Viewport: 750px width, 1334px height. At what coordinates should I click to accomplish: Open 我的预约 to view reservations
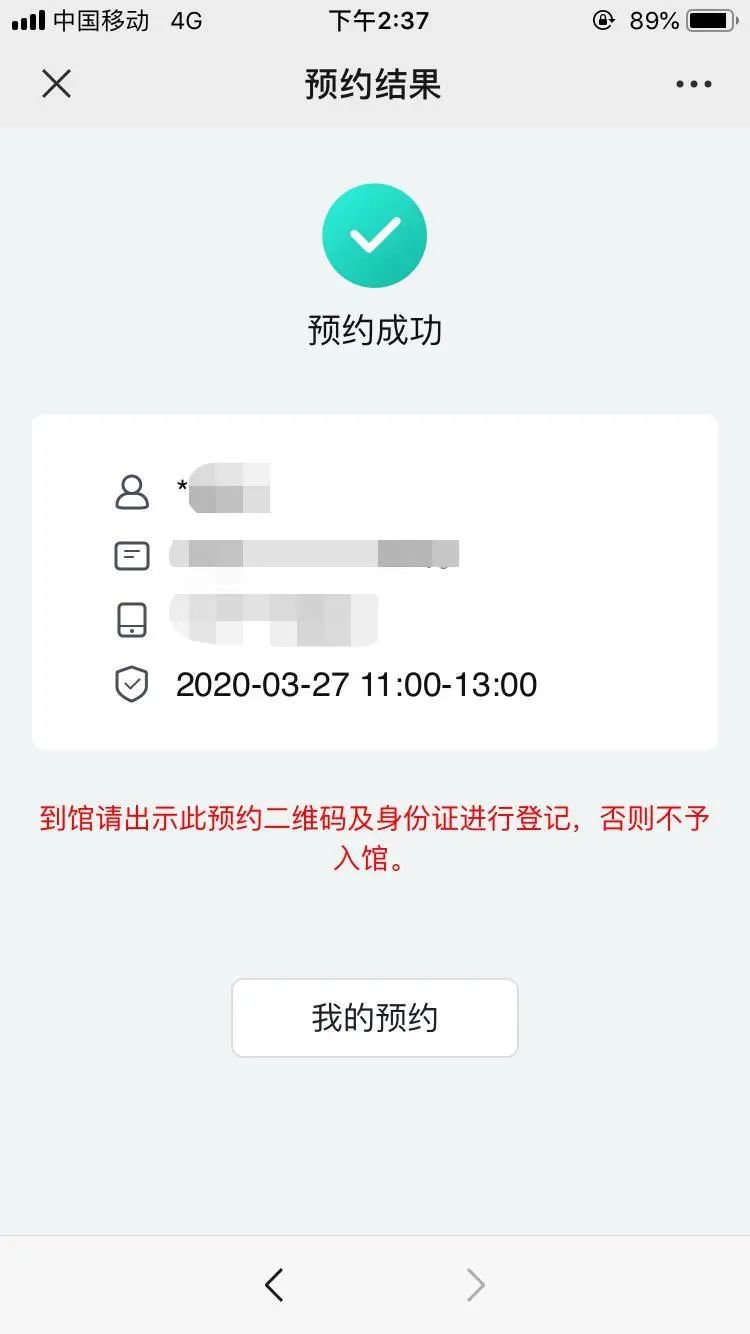click(x=375, y=1018)
